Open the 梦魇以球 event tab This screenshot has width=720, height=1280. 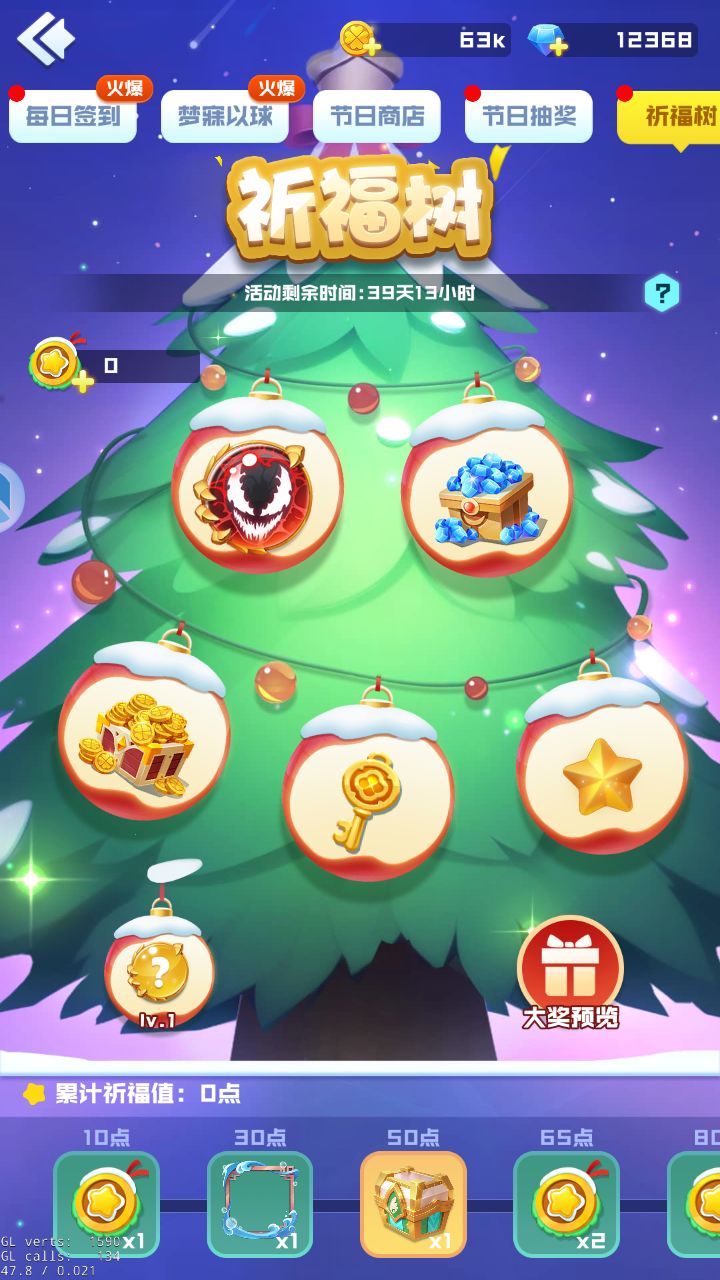(224, 116)
